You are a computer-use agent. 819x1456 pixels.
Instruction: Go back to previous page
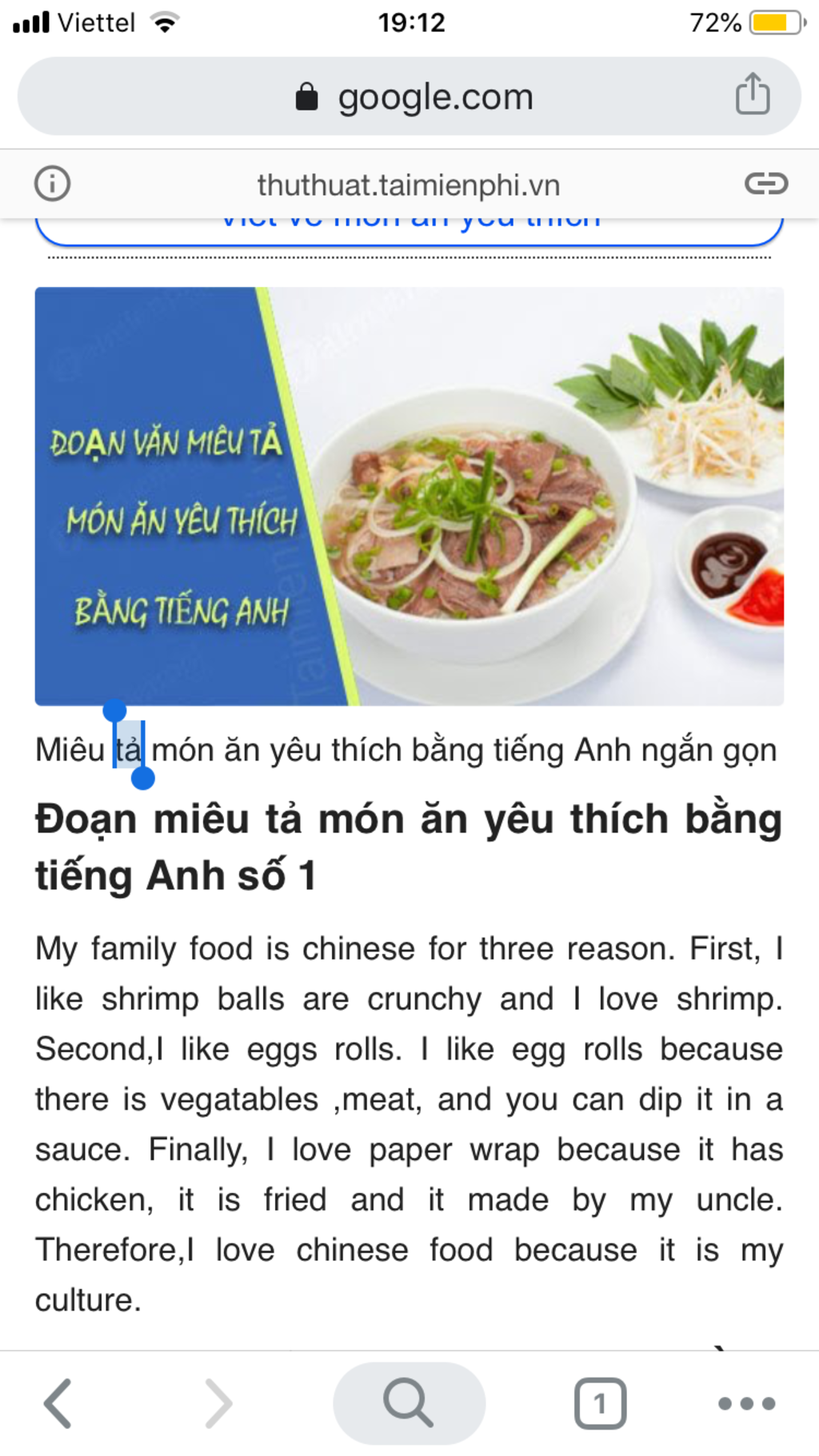click(58, 1403)
